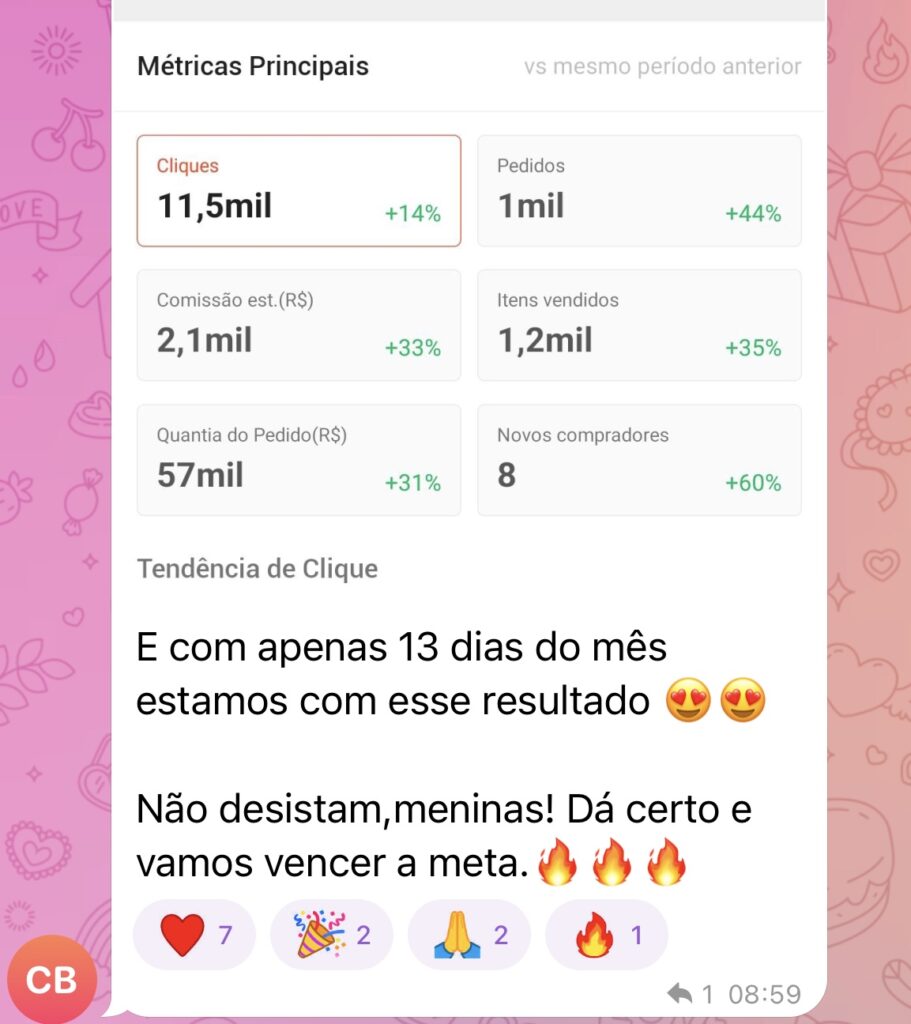Viewport: 911px width, 1024px height.
Task: Tap the party popper reaction chip
Action: pos(331,935)
